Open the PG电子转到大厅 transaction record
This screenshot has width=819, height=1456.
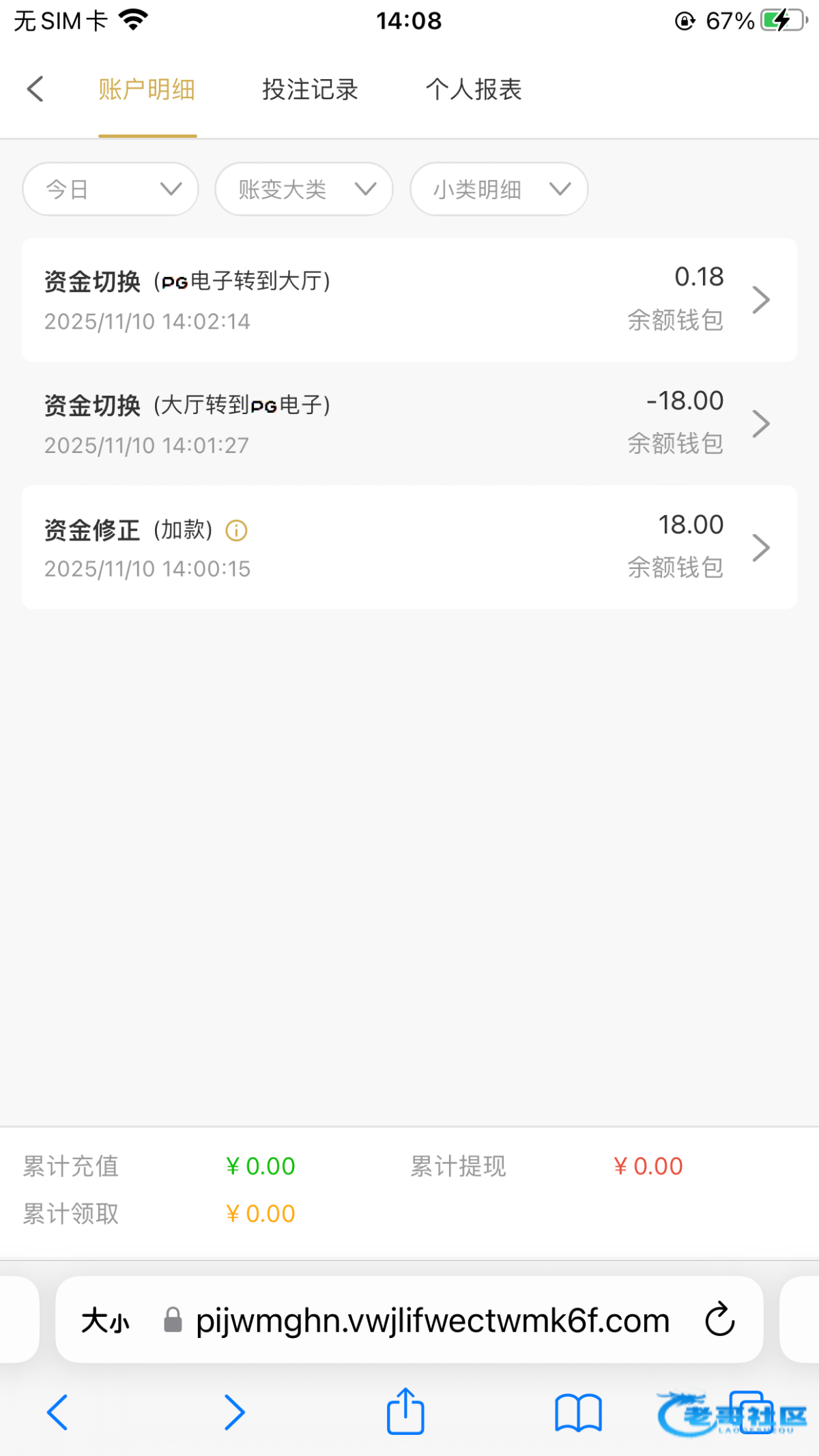pyautogui.click(x=409, y=300)
